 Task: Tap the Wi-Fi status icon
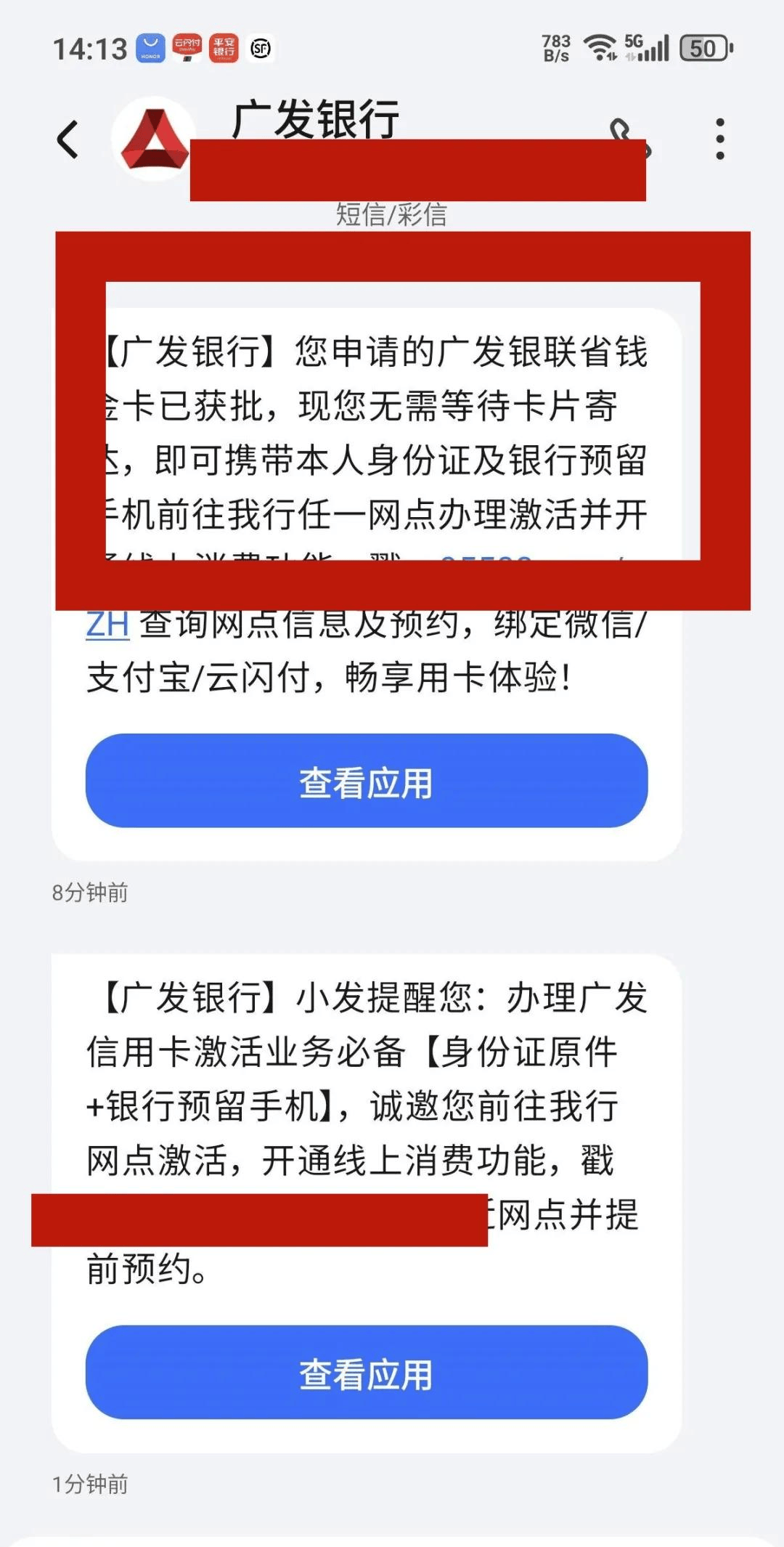[x=600, y=45]
